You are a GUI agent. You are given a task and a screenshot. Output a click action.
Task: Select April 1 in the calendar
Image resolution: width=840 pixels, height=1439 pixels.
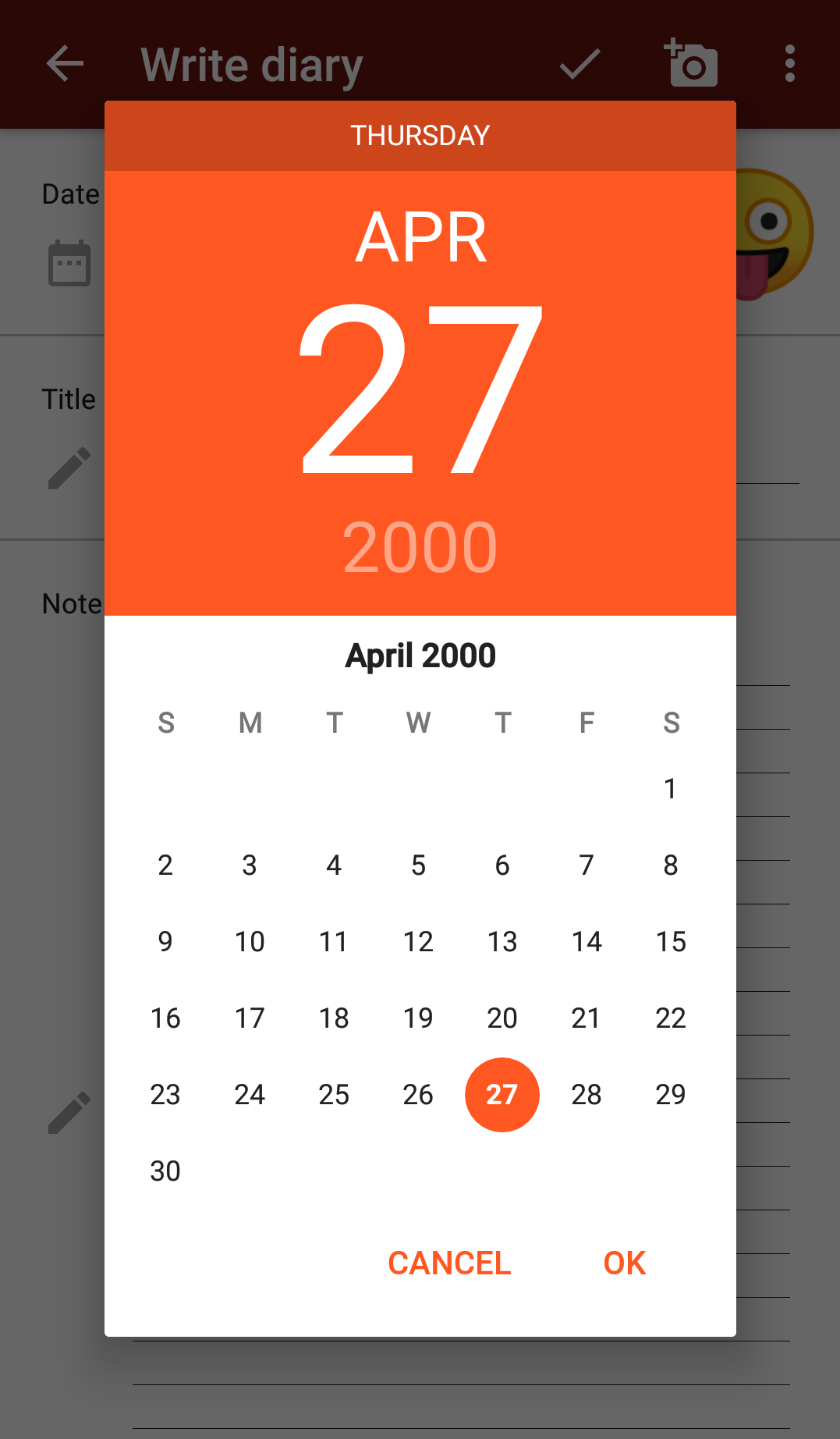tap(670, 788)
